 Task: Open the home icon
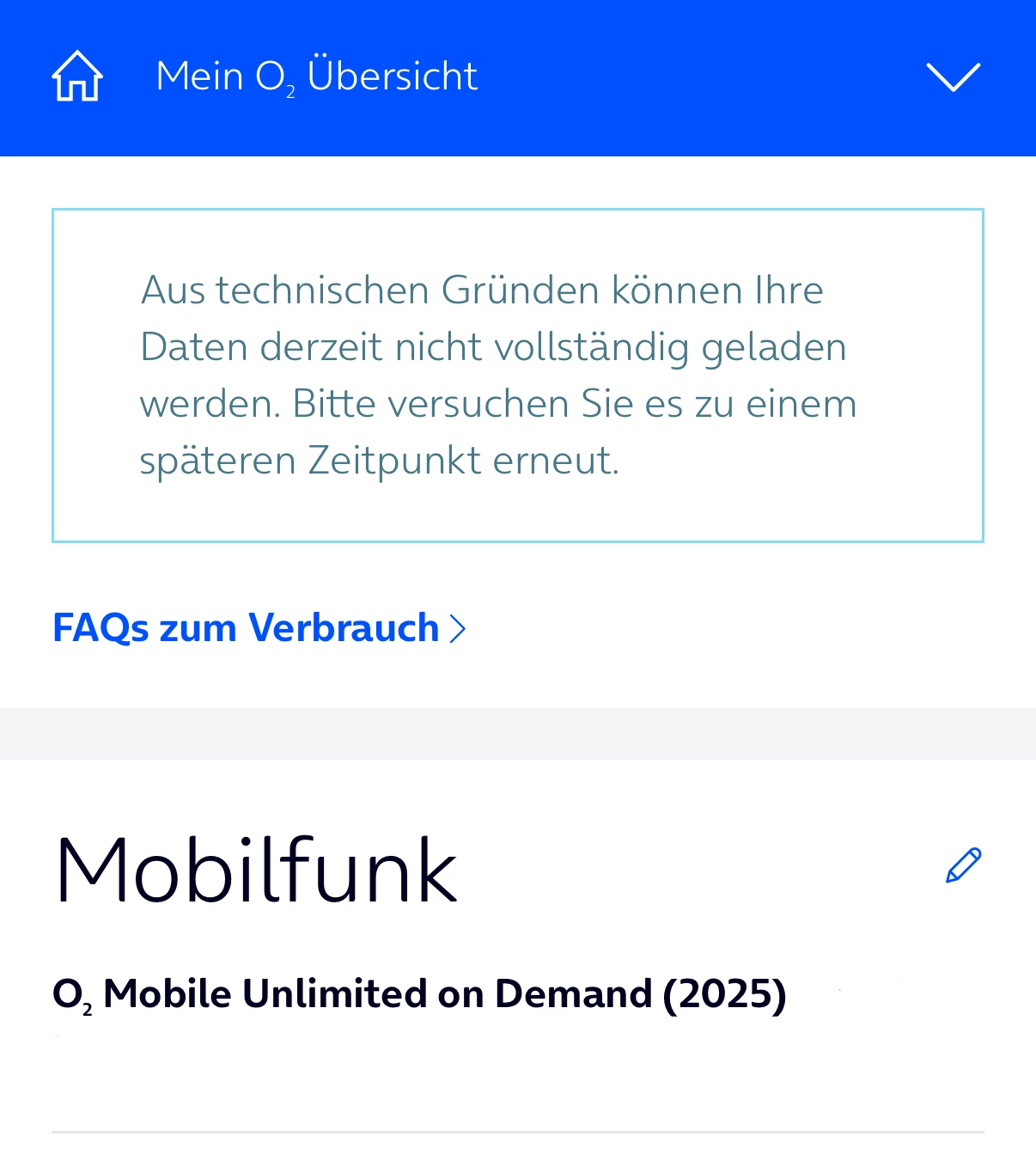pos(77,76)
